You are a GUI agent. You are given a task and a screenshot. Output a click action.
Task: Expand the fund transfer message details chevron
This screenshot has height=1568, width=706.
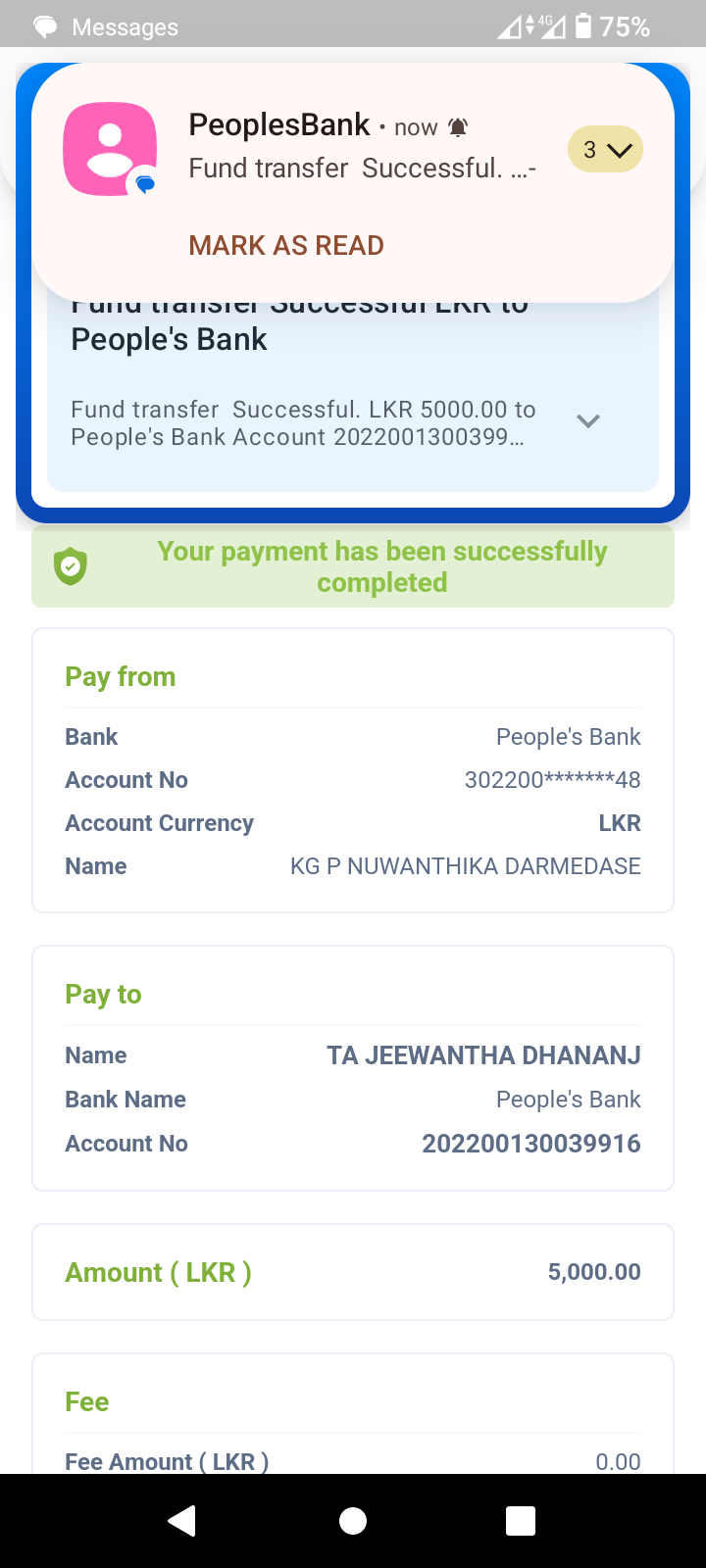588,421
